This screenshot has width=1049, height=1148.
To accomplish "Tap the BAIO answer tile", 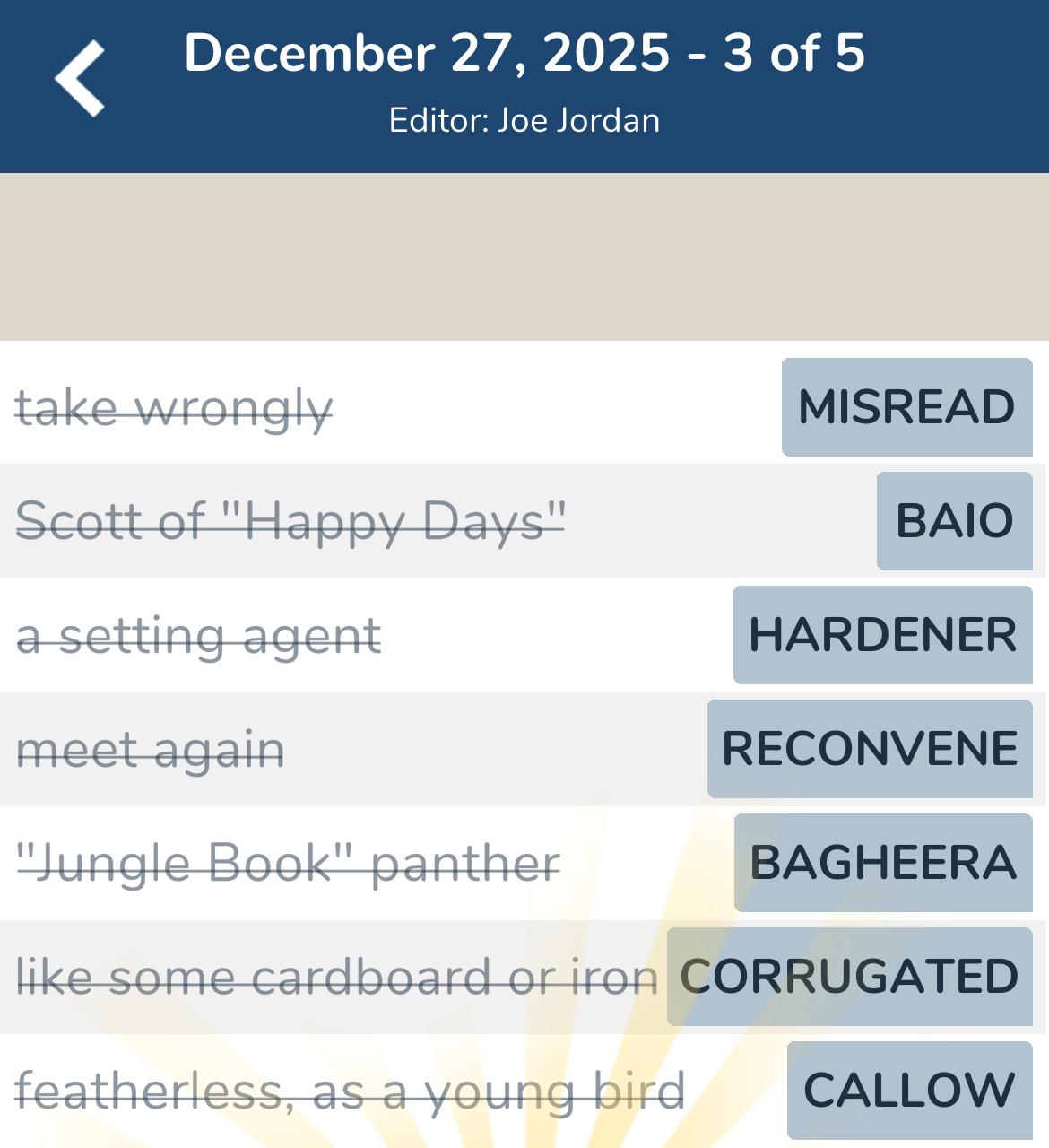I will (x=953, y=521).
